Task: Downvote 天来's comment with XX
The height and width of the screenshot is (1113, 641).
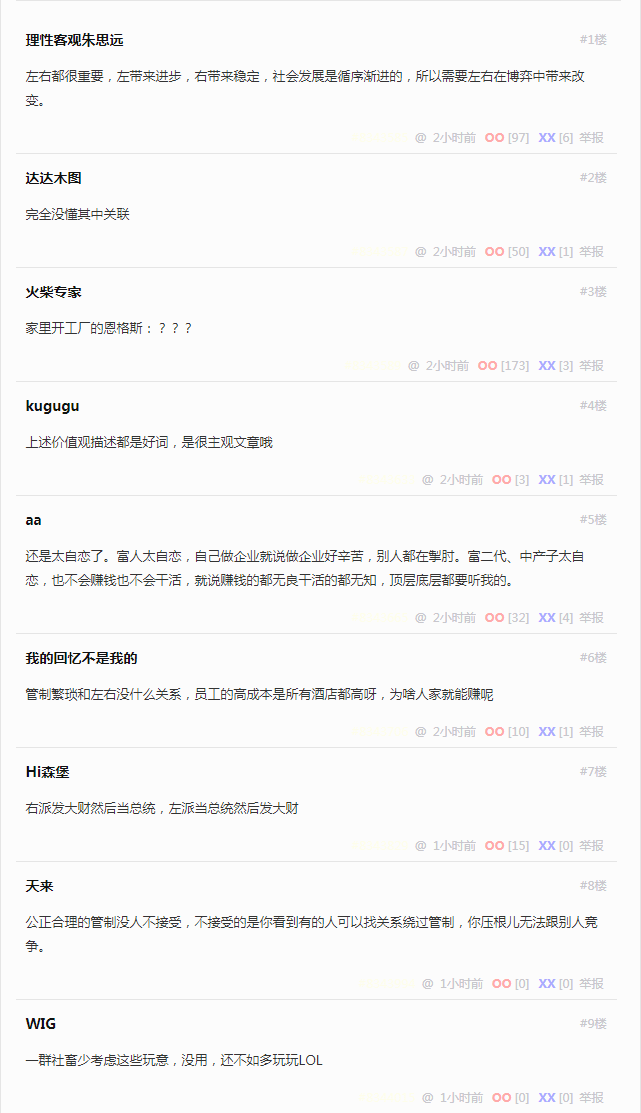Action: tap(547, 984)
